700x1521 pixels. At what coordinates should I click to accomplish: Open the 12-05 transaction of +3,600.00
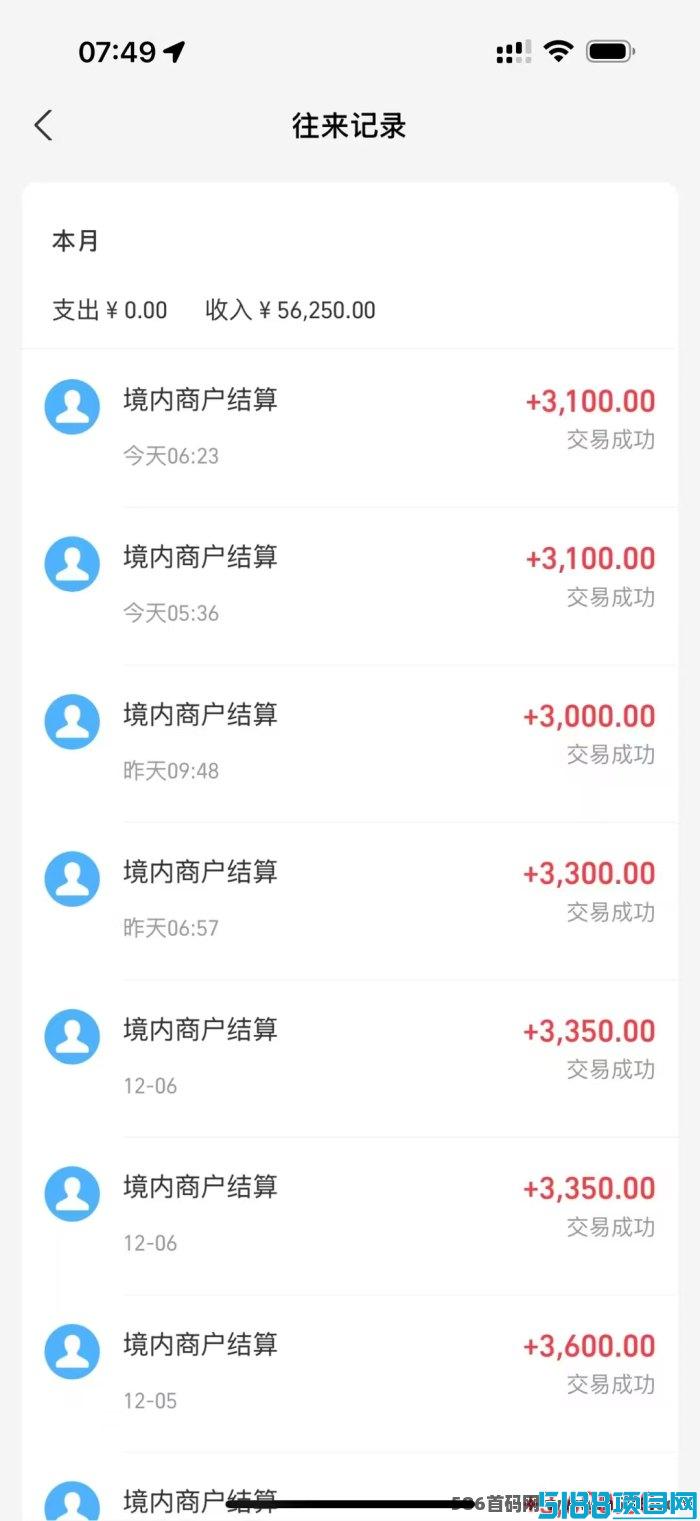point(350,1371)
